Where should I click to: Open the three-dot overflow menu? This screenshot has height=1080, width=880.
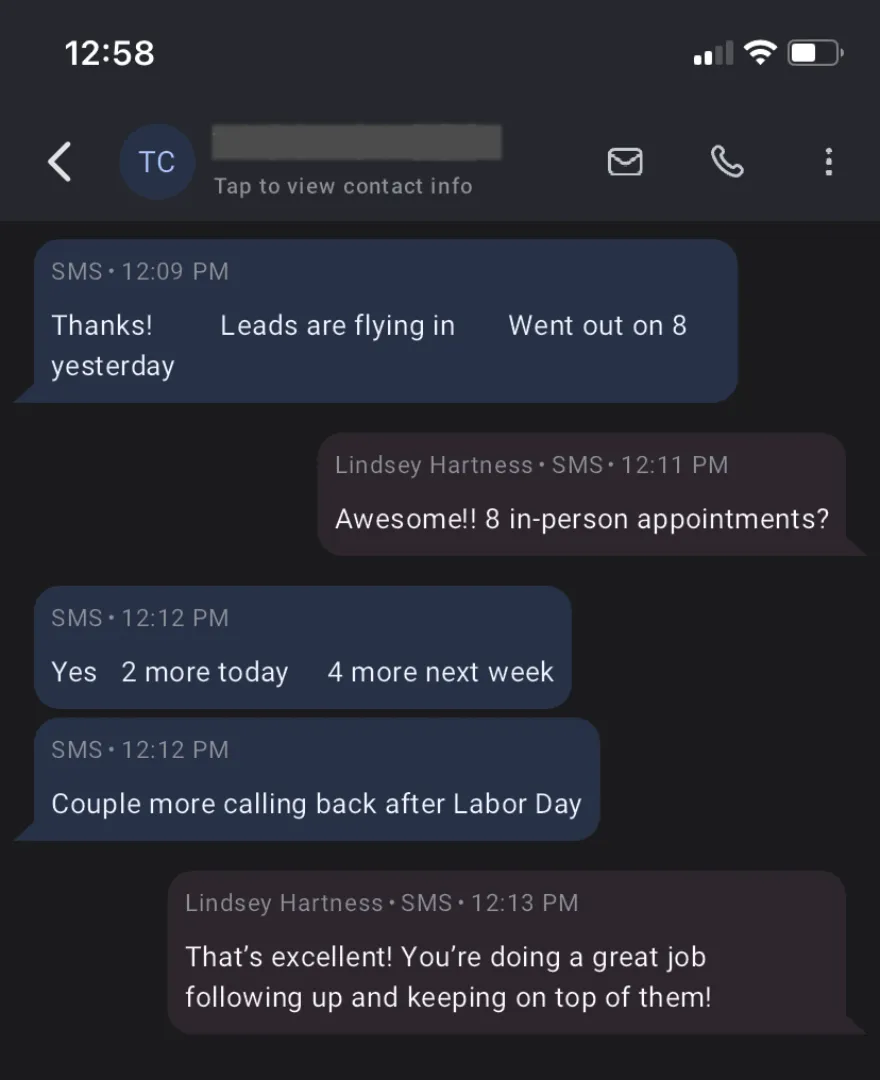[x=828, y=162]
